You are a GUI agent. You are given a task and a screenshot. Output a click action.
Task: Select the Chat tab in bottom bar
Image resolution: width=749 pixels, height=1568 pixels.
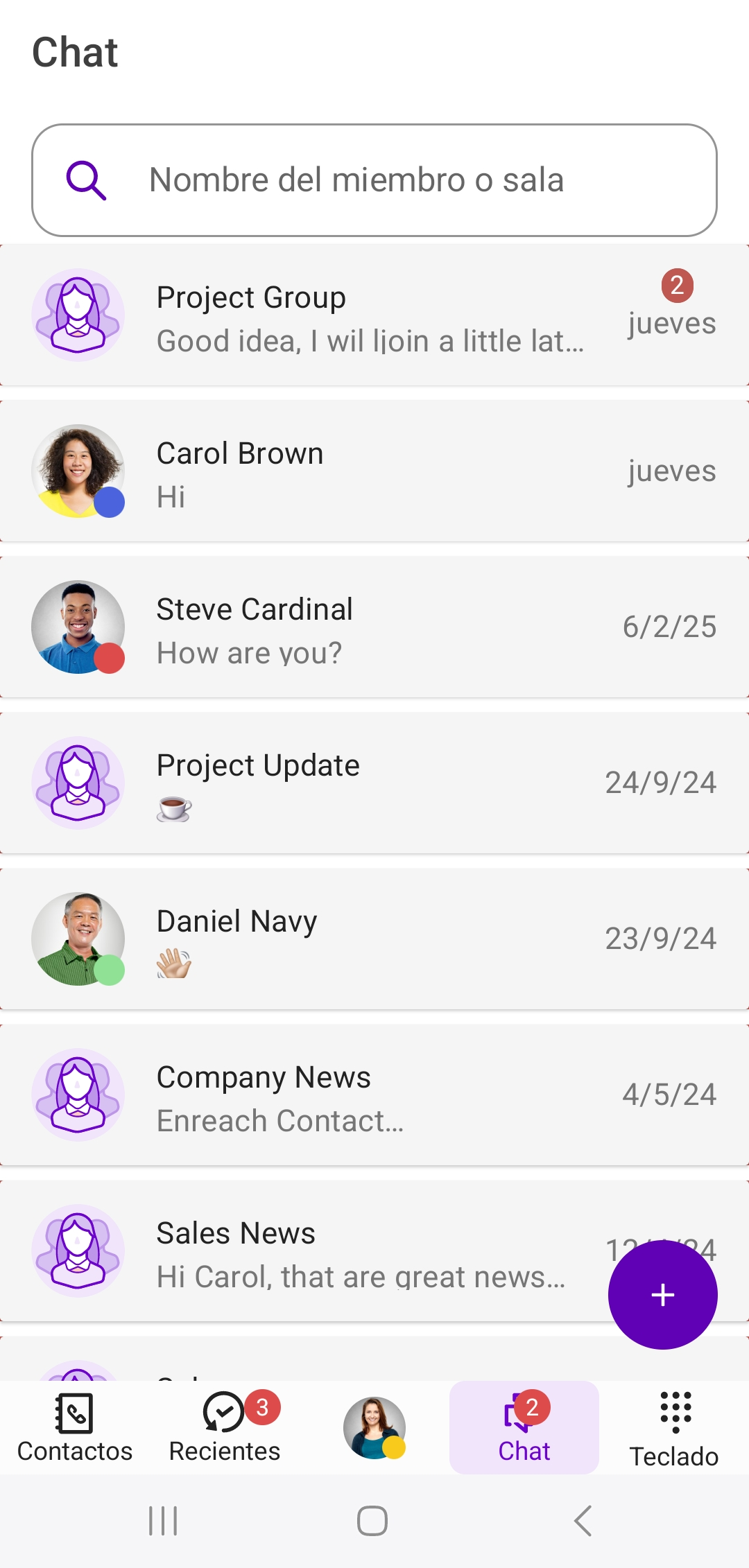tap(524, 1428)
